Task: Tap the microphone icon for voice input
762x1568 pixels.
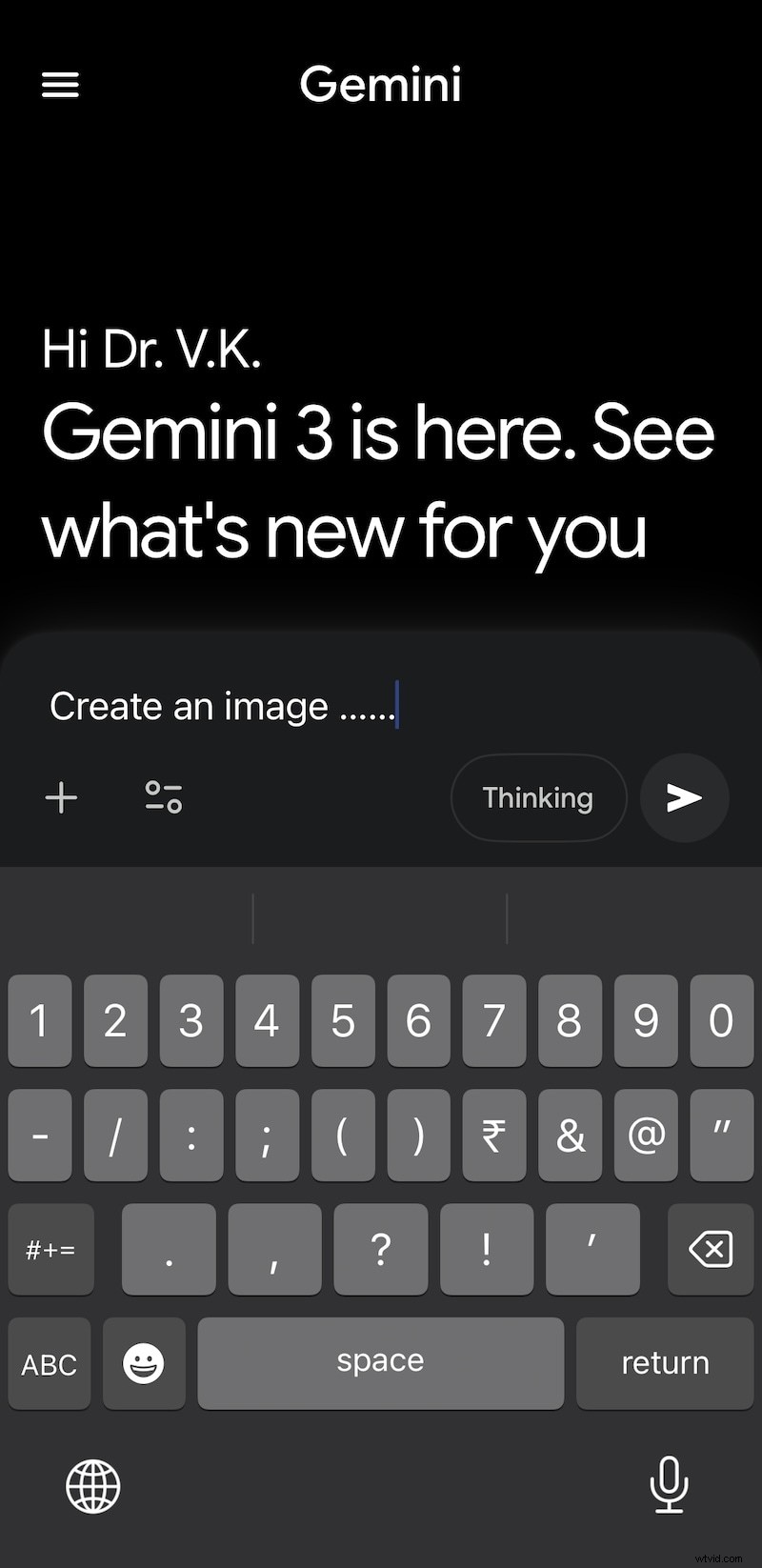Action: point(669,1486)
